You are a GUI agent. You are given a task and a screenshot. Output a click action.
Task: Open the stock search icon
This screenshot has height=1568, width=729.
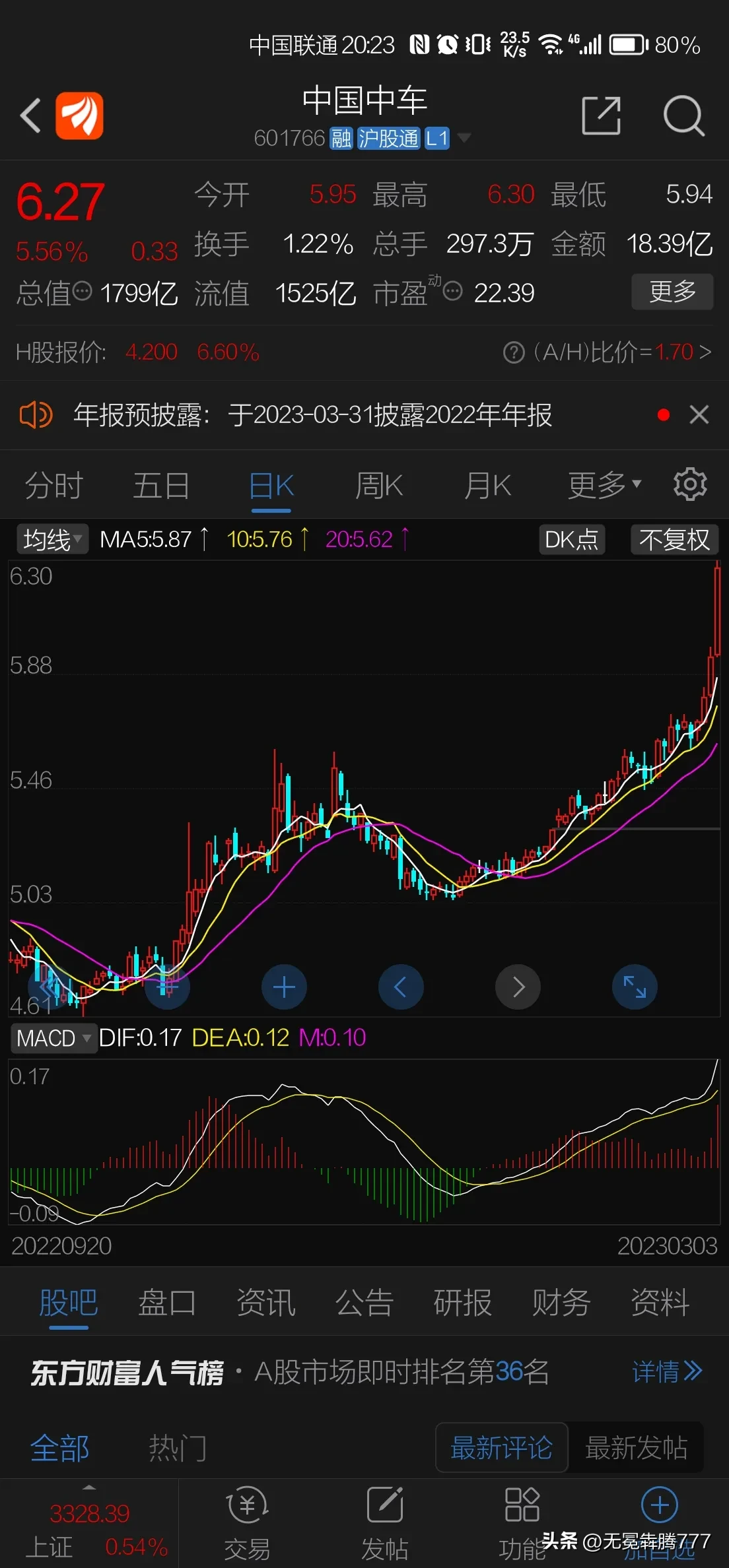click(x=683, y=116)
